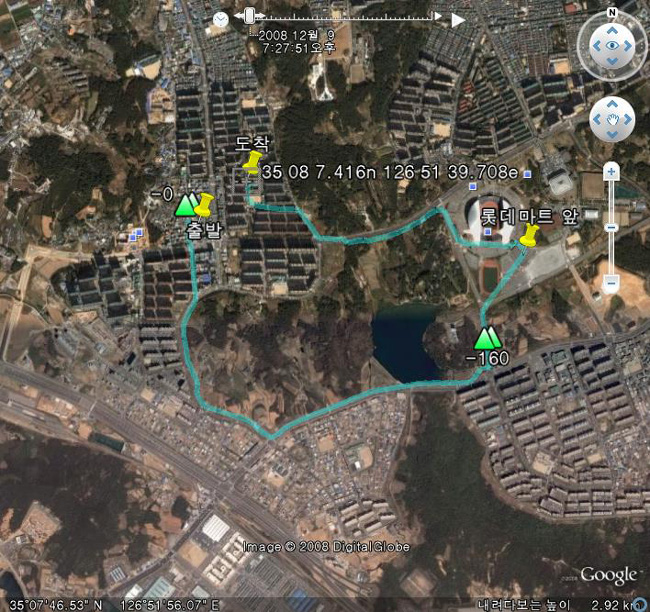Screen dimensions: 650x612
Task: Open the -160 triangle marker
Action: (x=487, y=338)
